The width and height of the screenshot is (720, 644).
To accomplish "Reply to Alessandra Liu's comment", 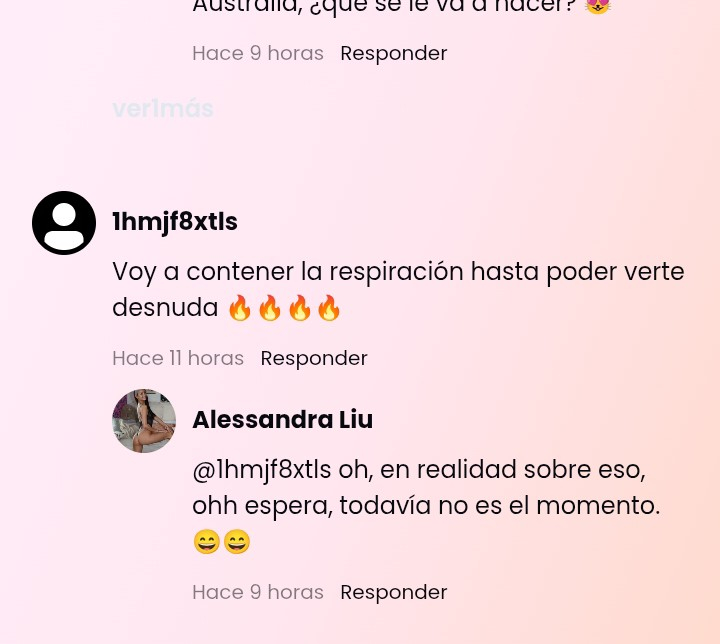I will coord(393,592).
